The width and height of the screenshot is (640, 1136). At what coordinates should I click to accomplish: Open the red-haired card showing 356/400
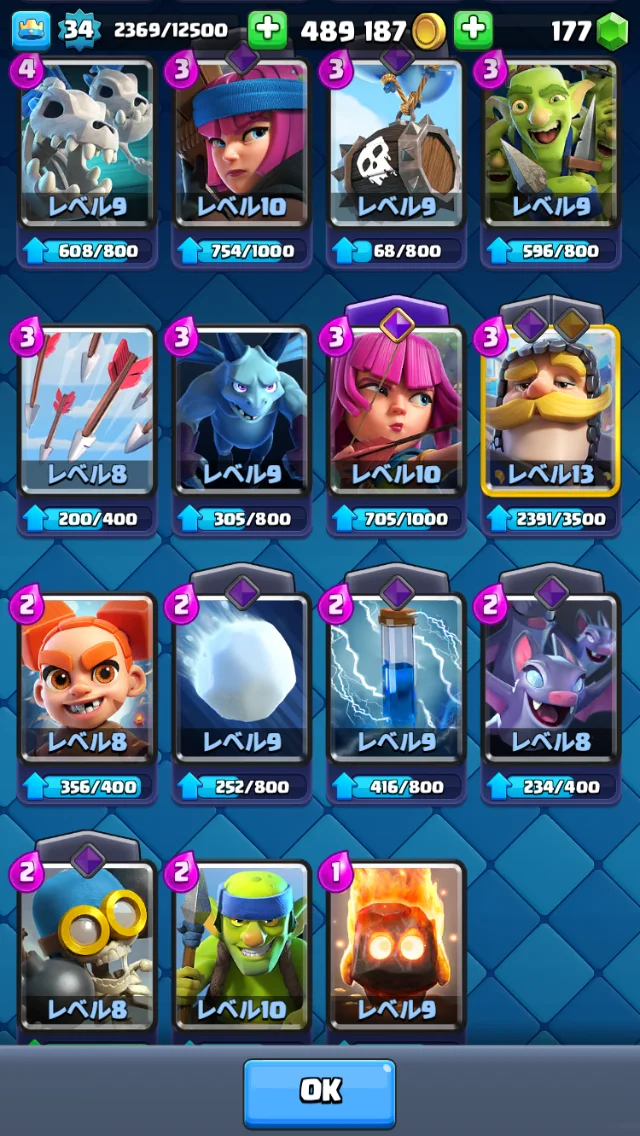87,678
